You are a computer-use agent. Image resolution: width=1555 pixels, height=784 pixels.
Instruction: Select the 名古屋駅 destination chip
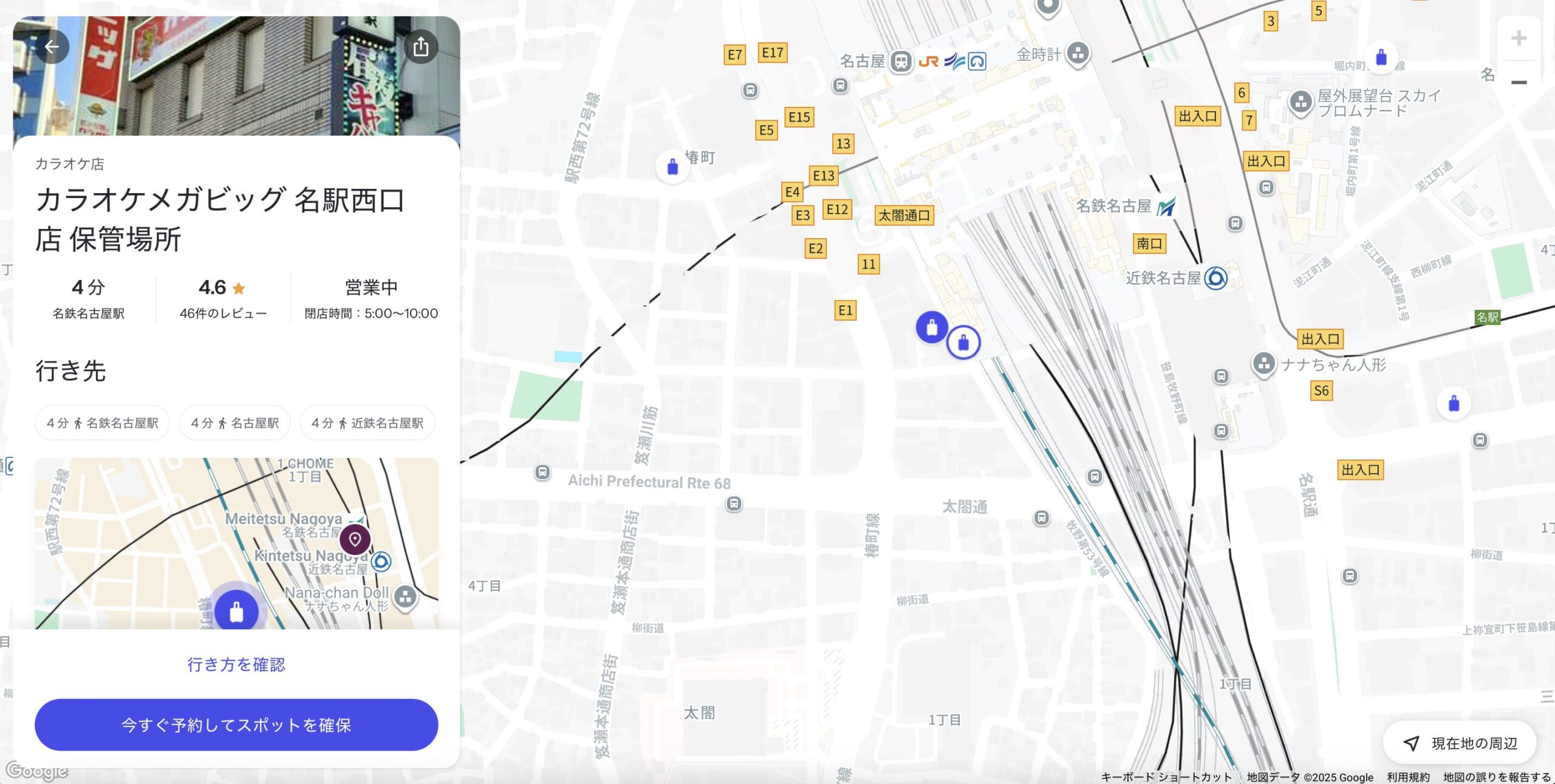coord(234,423)
